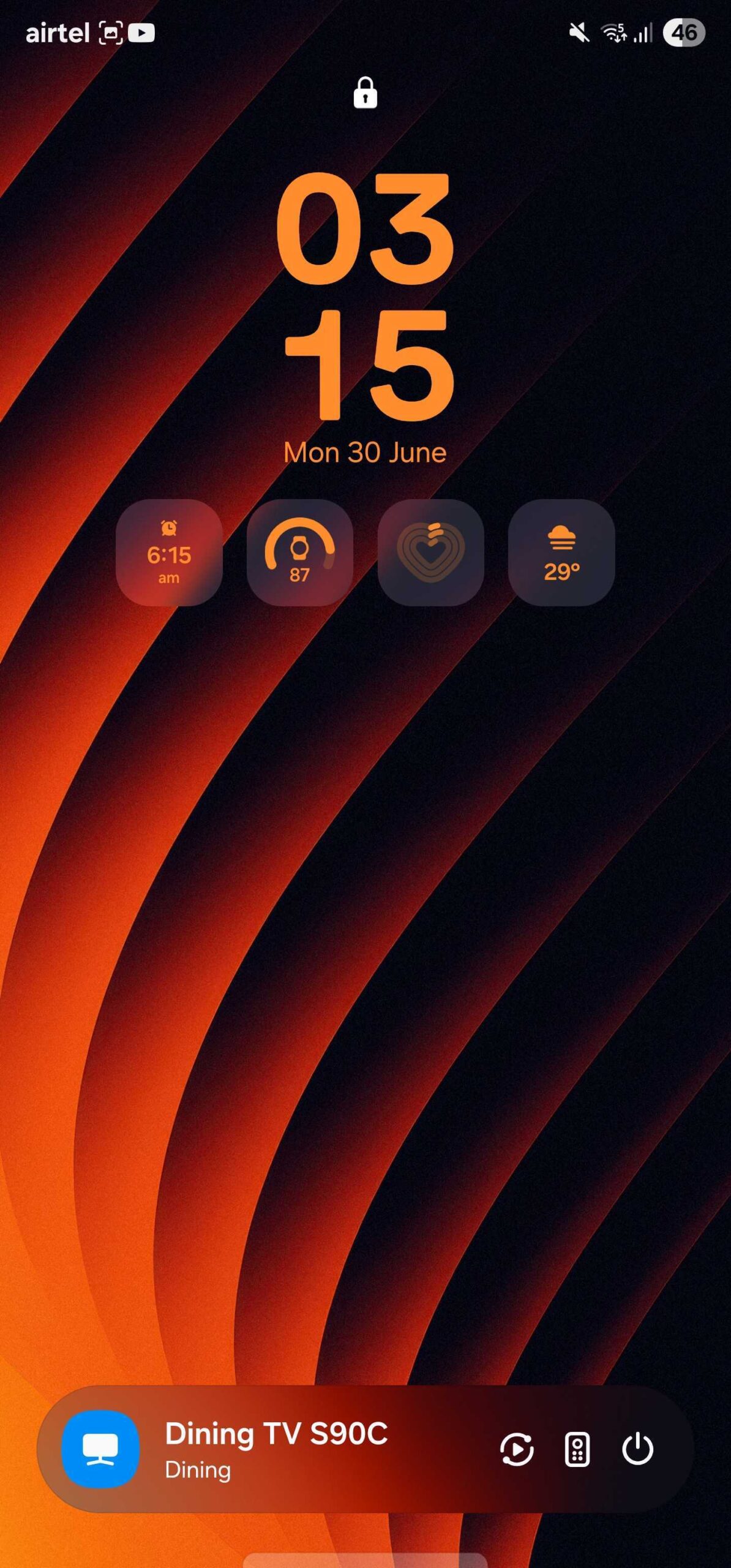Image resolution: width=731 pixels, height=1568 pixels.
Task: Open the 29° weather widget
Action: pyautogui.click(x=561, y=552)
